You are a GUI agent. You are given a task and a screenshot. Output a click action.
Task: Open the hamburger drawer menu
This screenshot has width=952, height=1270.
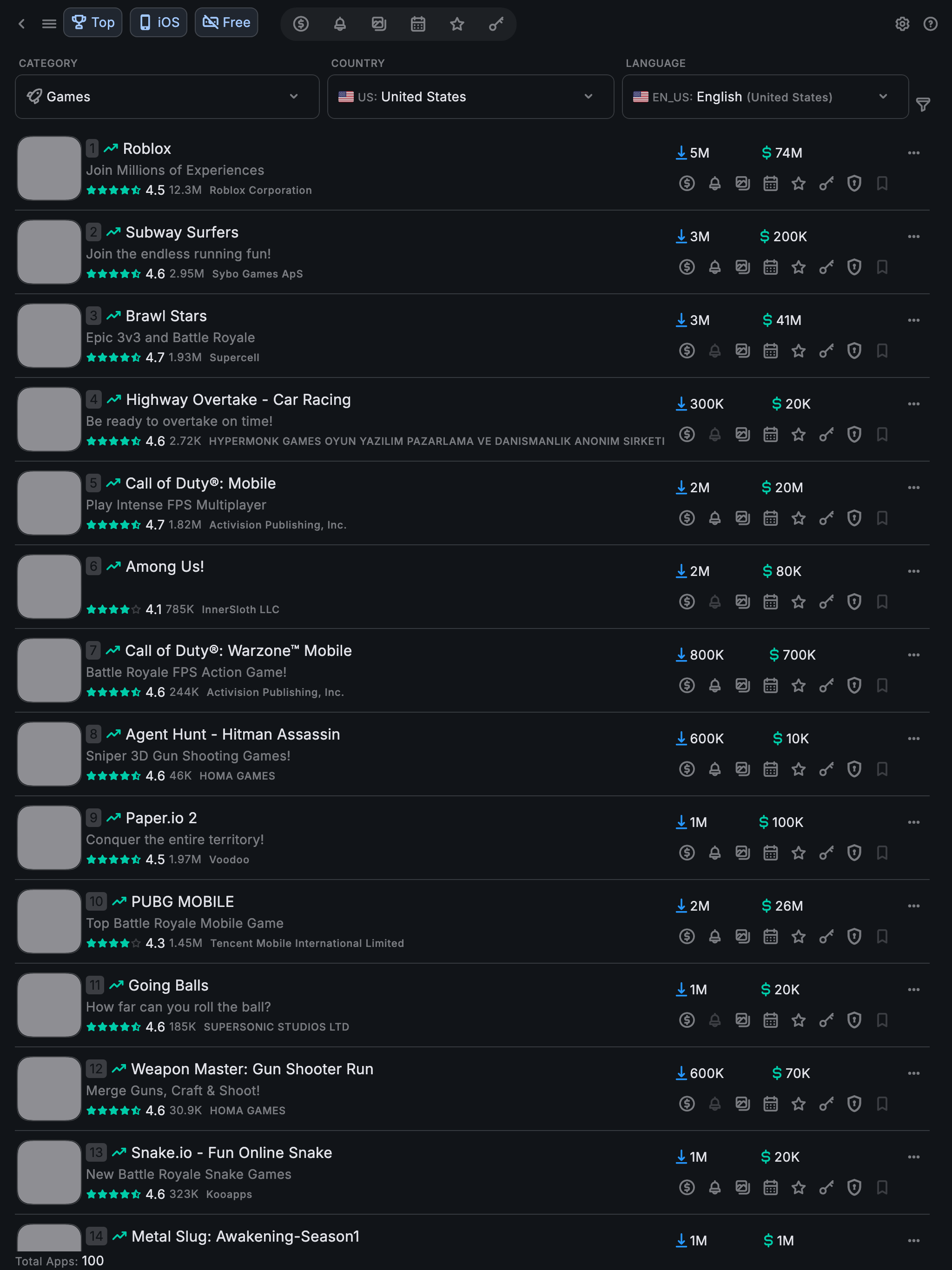point(49,24)
